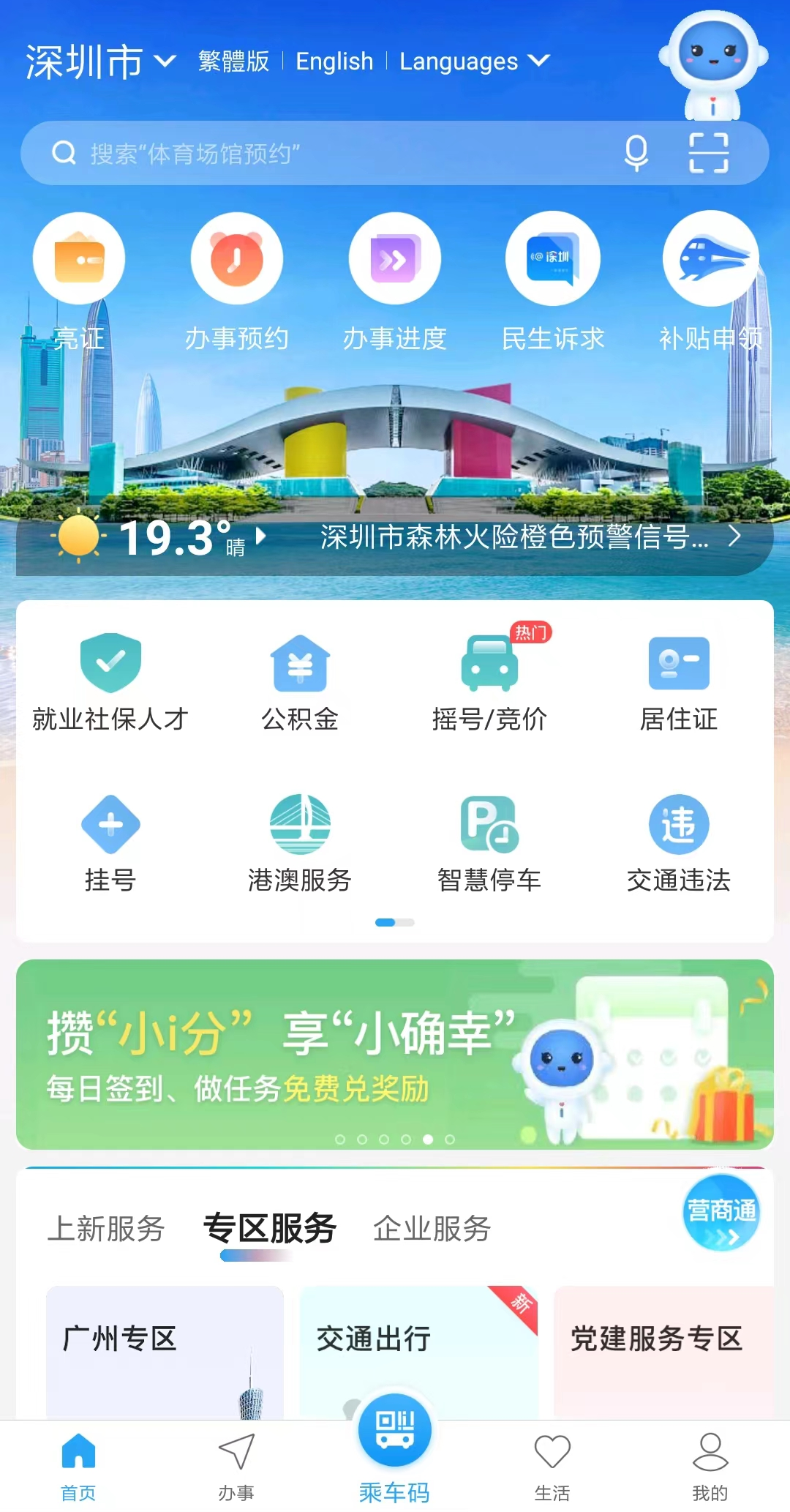Open the Languages dropdown
Image resolution: width=790 pixels, height=1512 pixels.
[x=473, y=62]
